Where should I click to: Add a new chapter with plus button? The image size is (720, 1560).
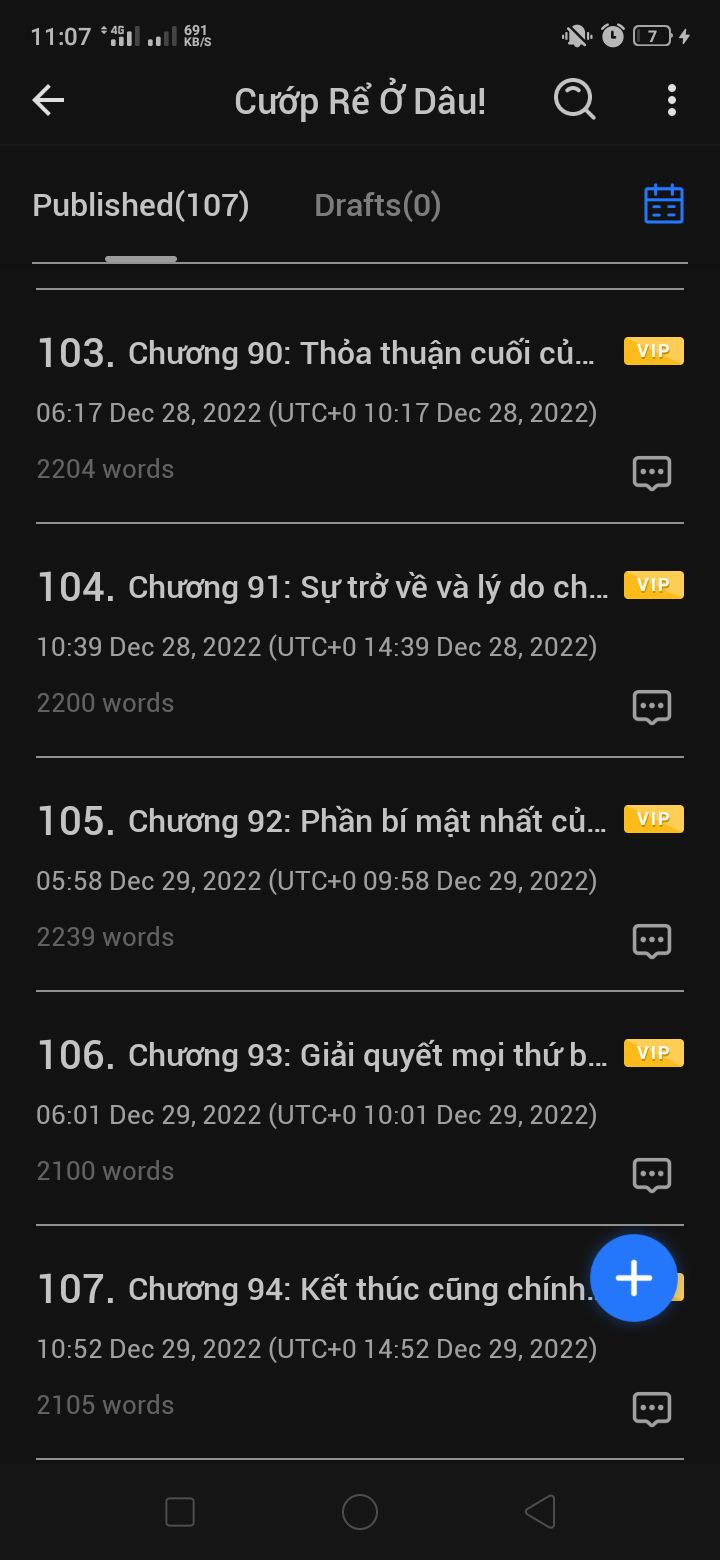tap(633, 1278)
